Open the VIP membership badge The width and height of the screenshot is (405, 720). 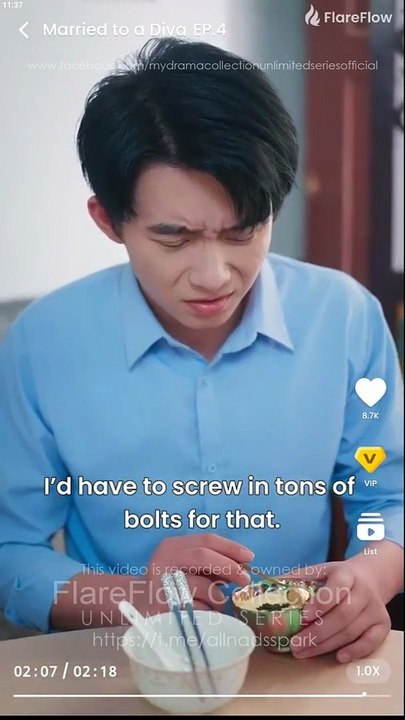(x=370, y=460)
